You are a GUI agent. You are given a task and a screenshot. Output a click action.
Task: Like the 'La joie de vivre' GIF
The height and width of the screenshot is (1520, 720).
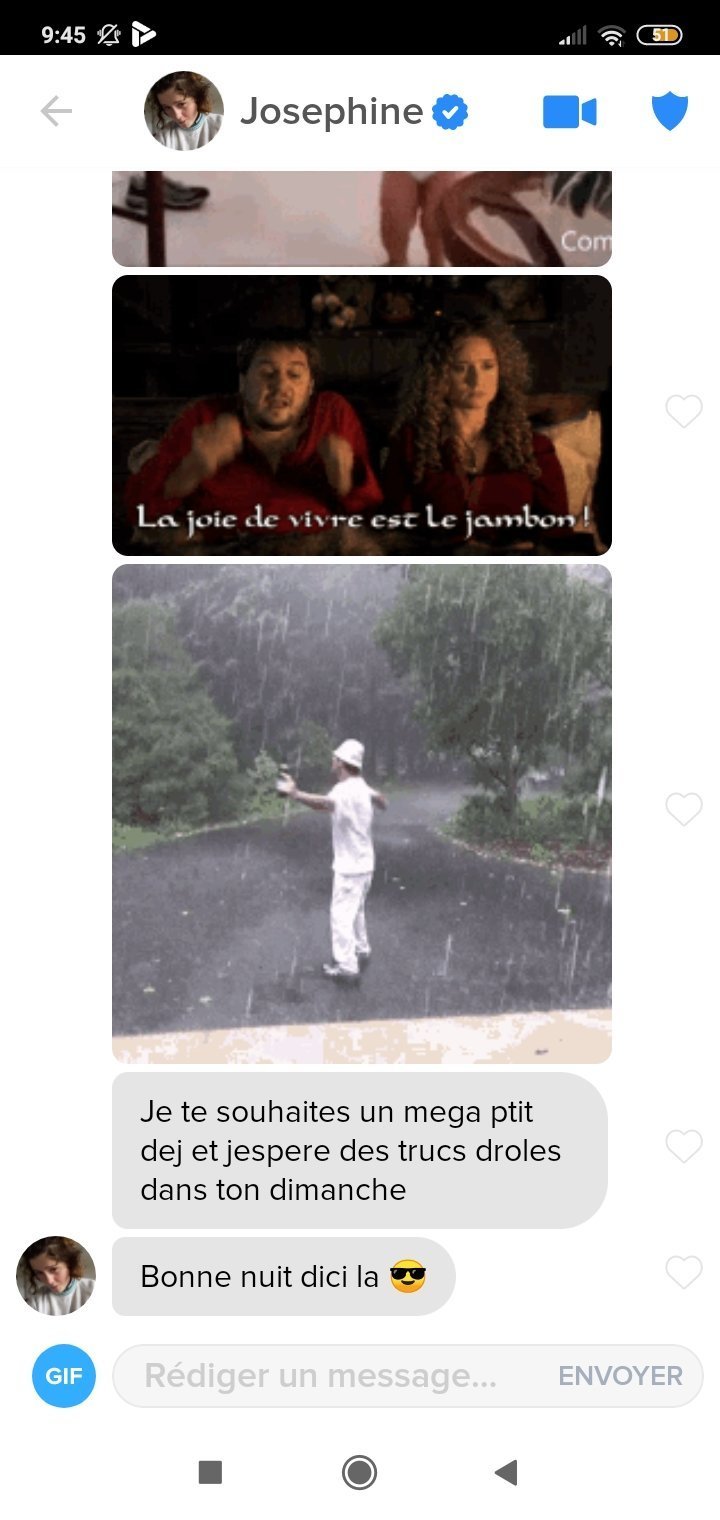[684, 411]
